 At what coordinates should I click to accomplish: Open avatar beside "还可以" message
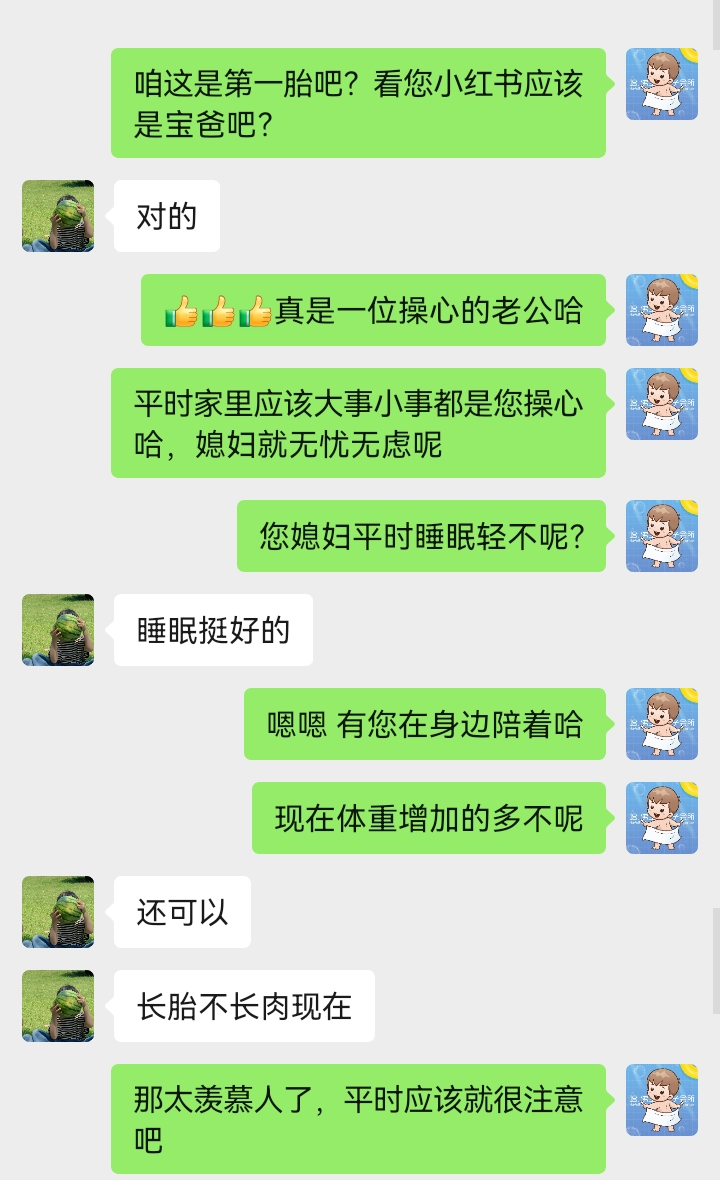58,912
